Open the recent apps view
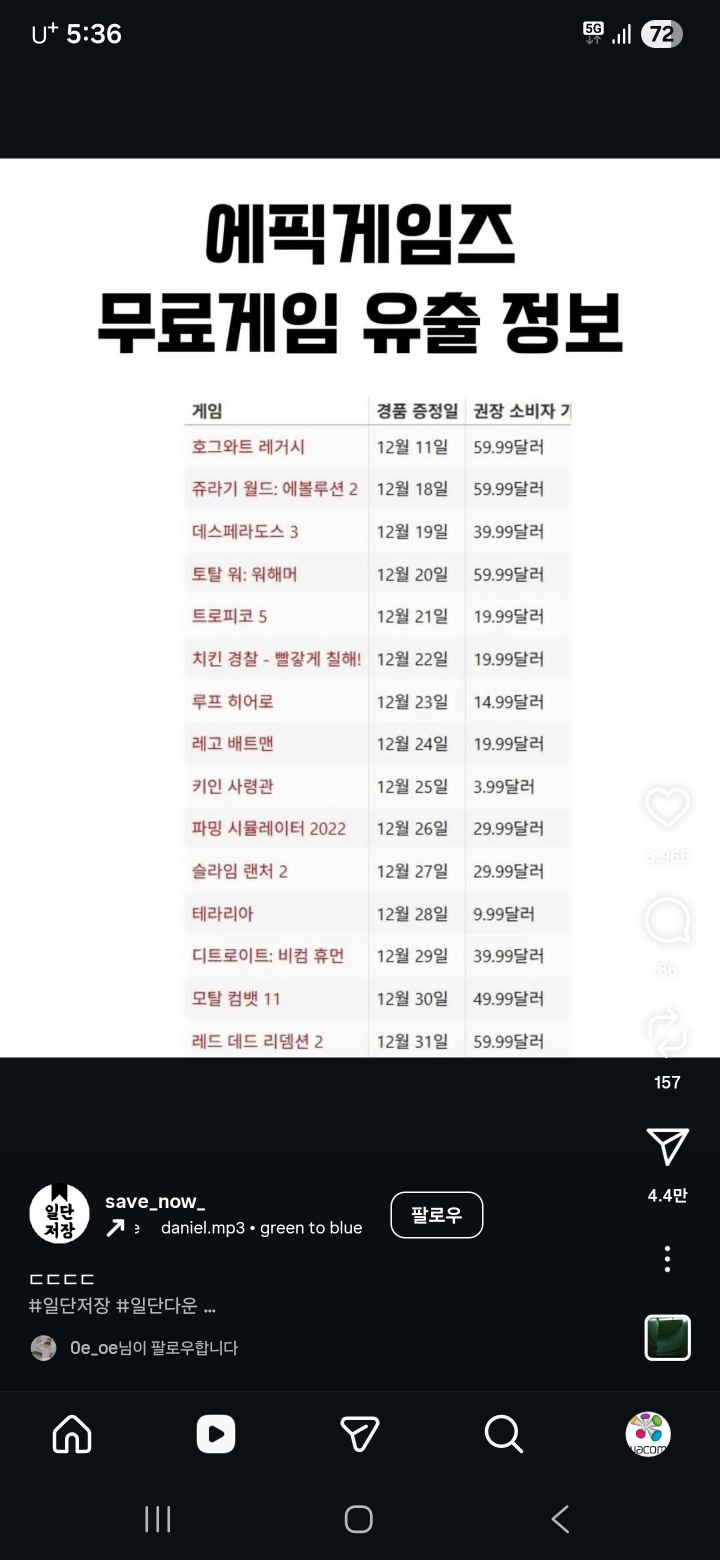This screenshot has width=720, height=1560. 158,1519
